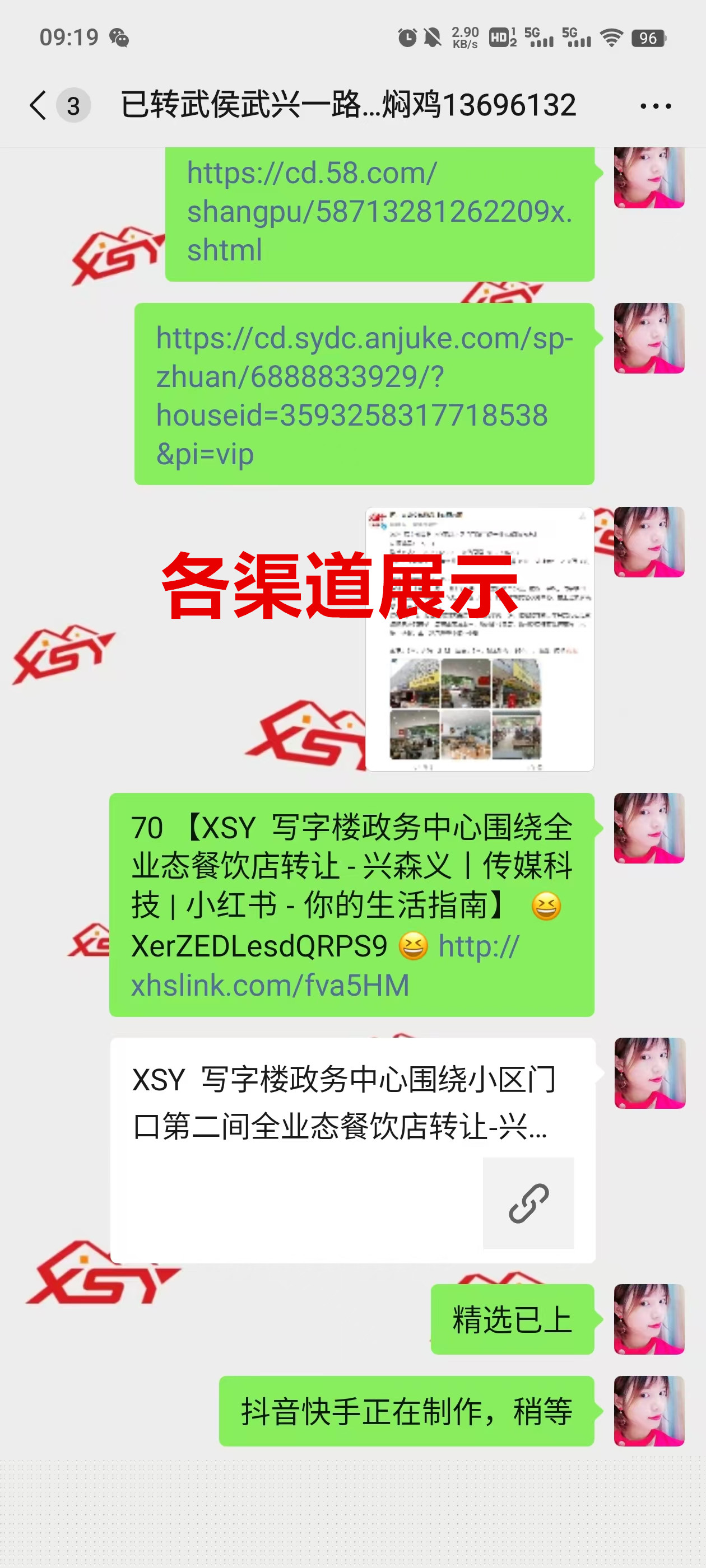Viewport: 706px width, 1568px height.
Task: Open the cd.sydc.anjuke.com listing link
Action: [363, 395]
